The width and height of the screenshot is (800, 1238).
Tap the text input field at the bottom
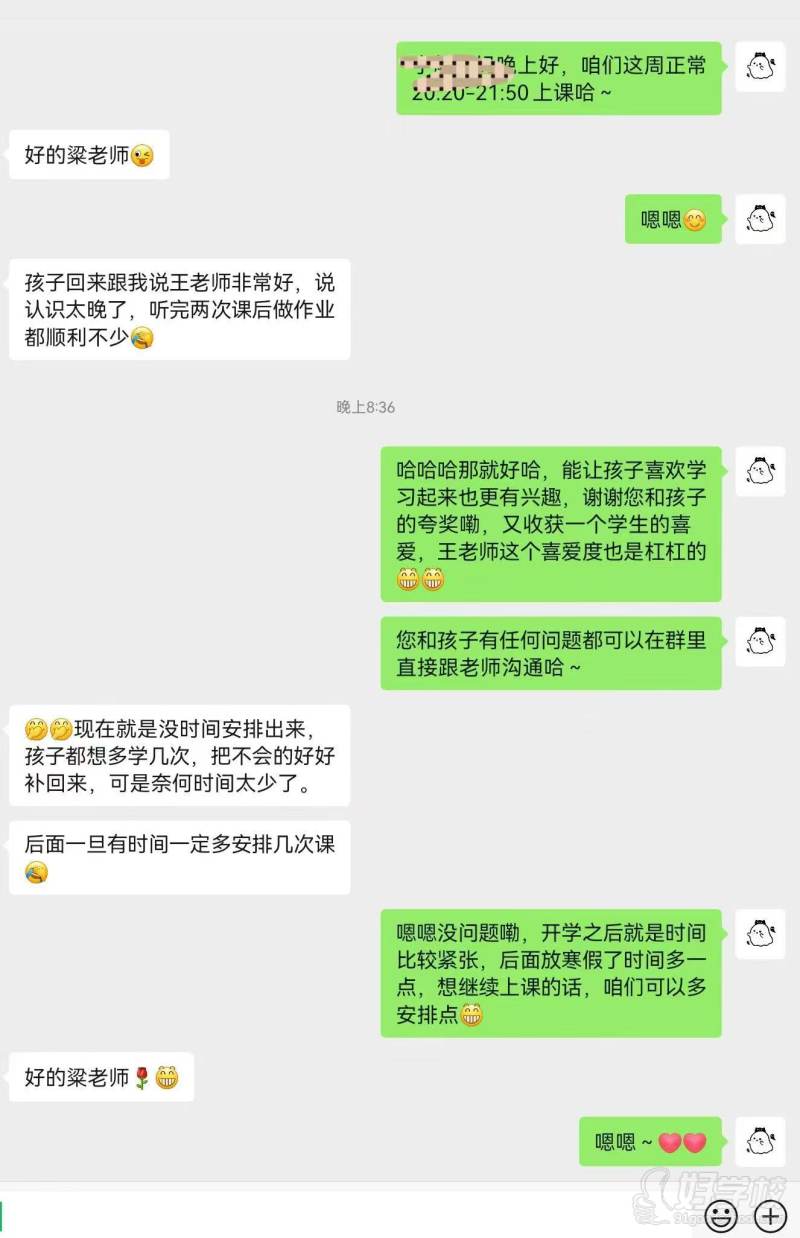[340, 1215]
